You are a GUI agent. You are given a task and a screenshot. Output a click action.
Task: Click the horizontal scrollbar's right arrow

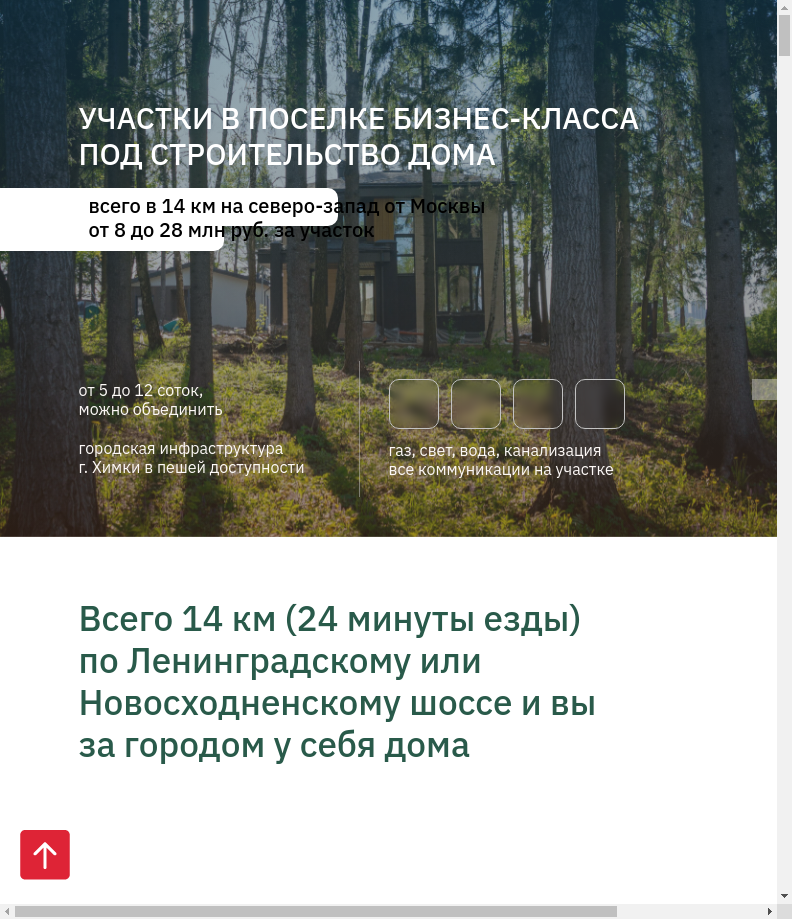point(770,911)
